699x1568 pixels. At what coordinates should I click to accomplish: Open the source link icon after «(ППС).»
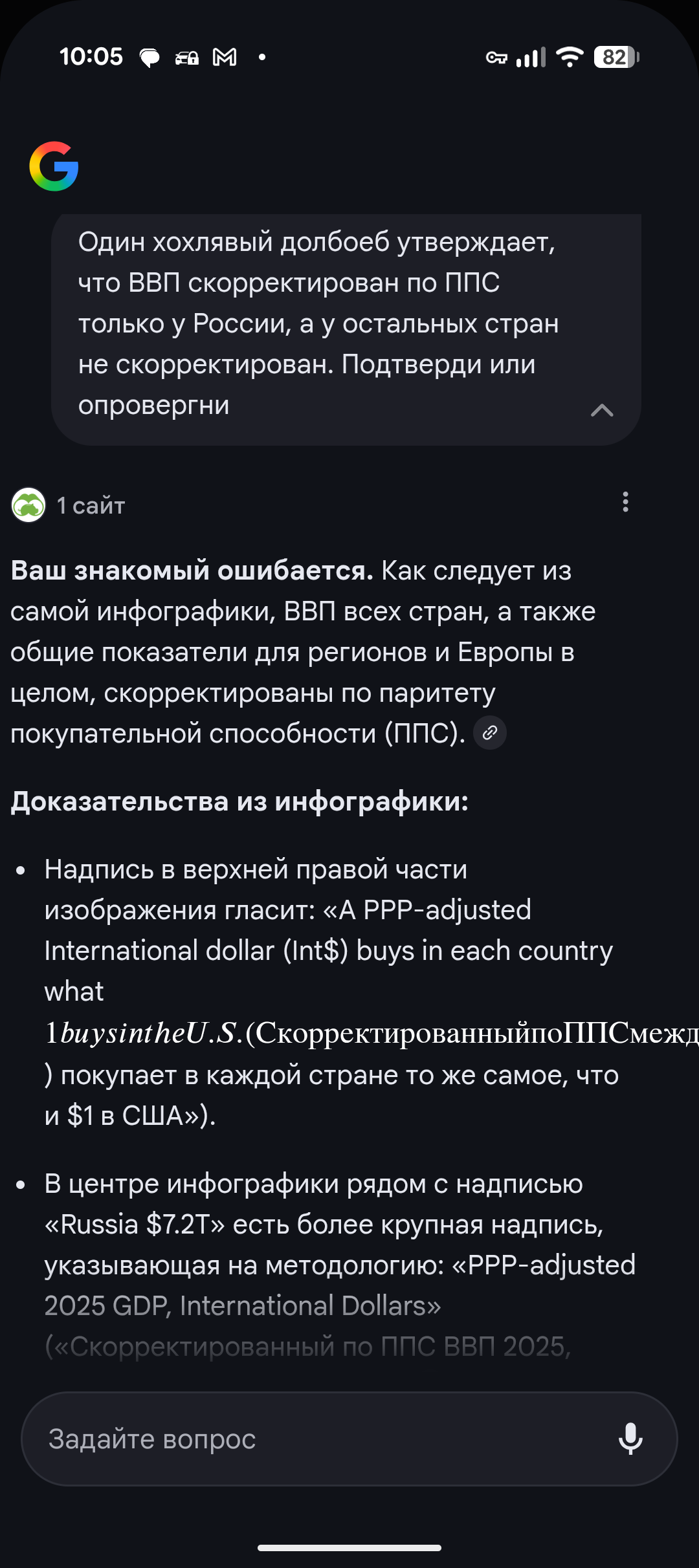point(490,733)
